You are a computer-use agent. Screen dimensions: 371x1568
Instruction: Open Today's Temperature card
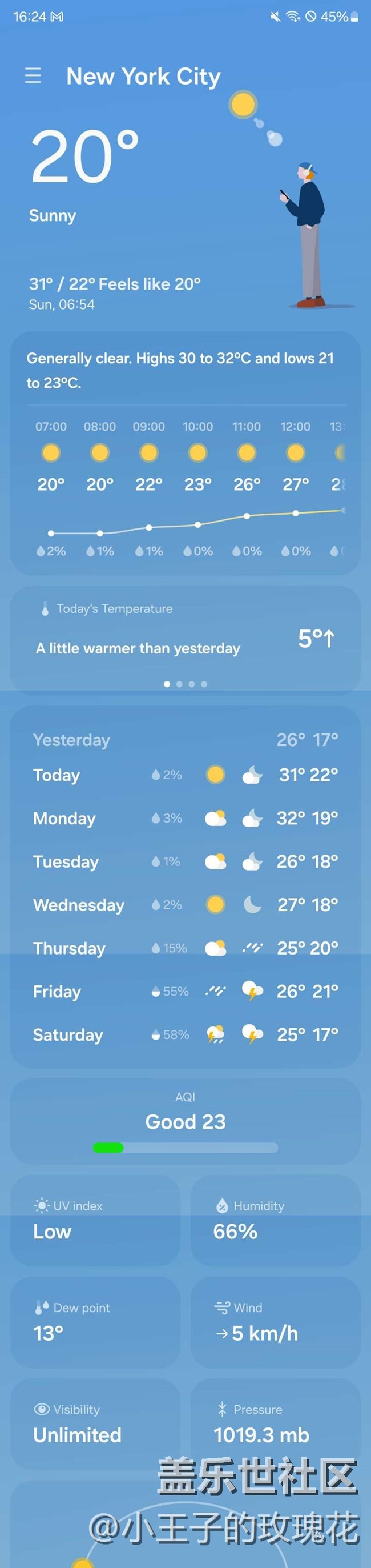(x=185, y=638)
